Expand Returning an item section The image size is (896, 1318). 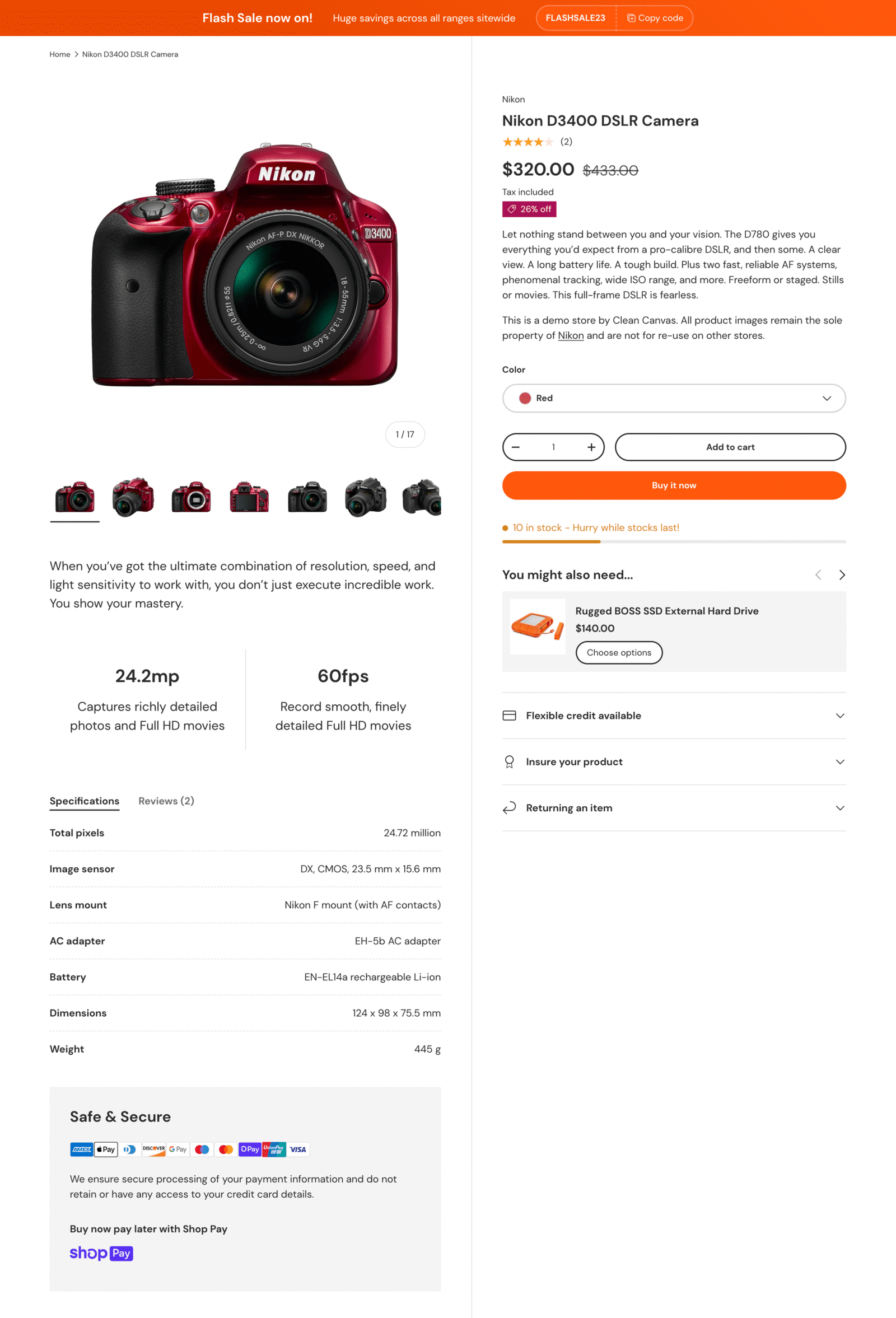coord(673,807)
